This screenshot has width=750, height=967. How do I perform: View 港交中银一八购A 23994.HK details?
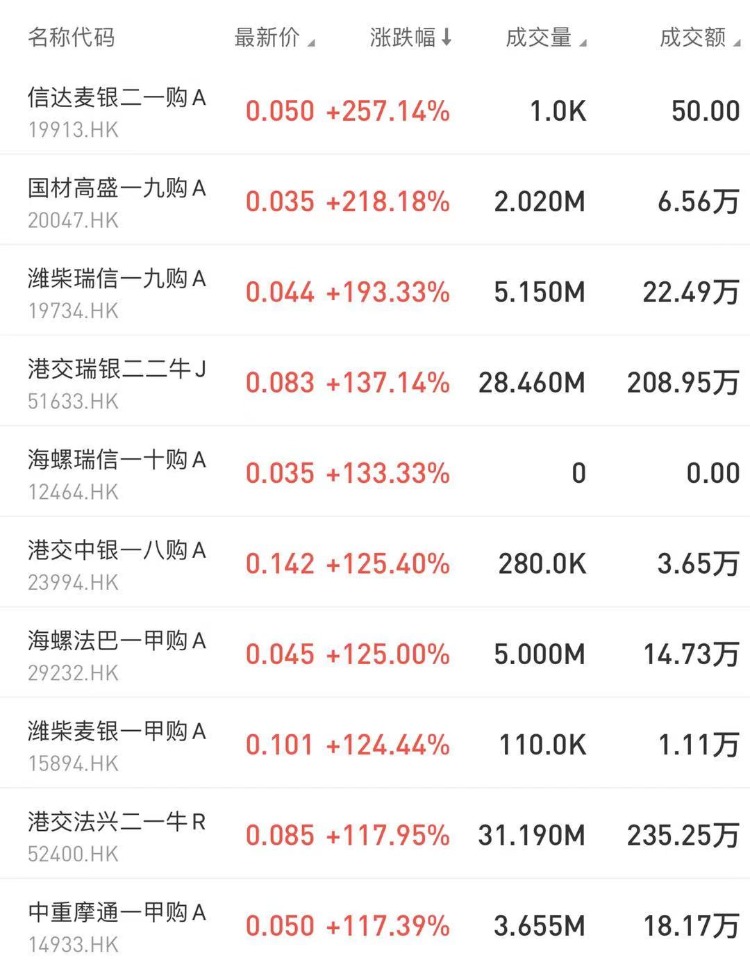(117, 563)
